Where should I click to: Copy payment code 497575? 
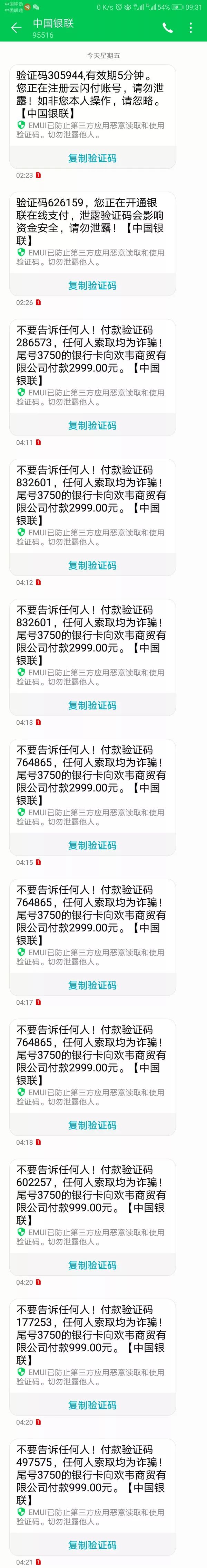[x=92, y=1546]
